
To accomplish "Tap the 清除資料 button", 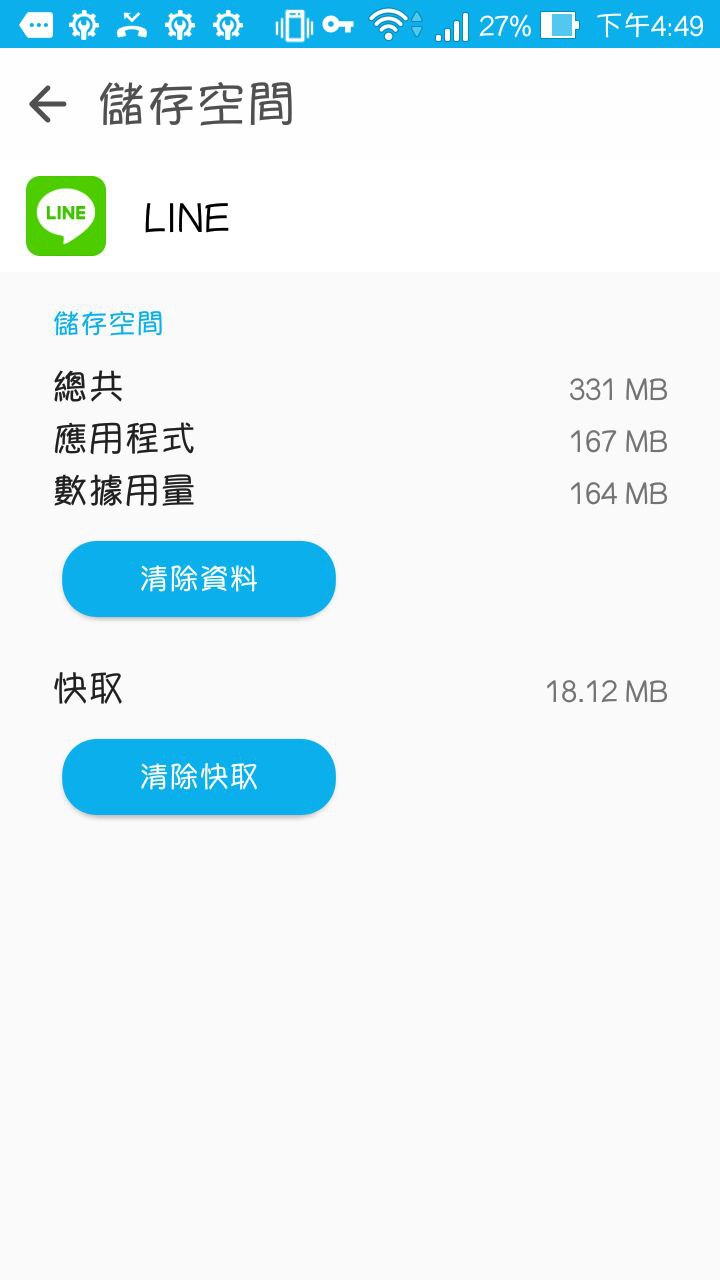I will click(199, 579).
